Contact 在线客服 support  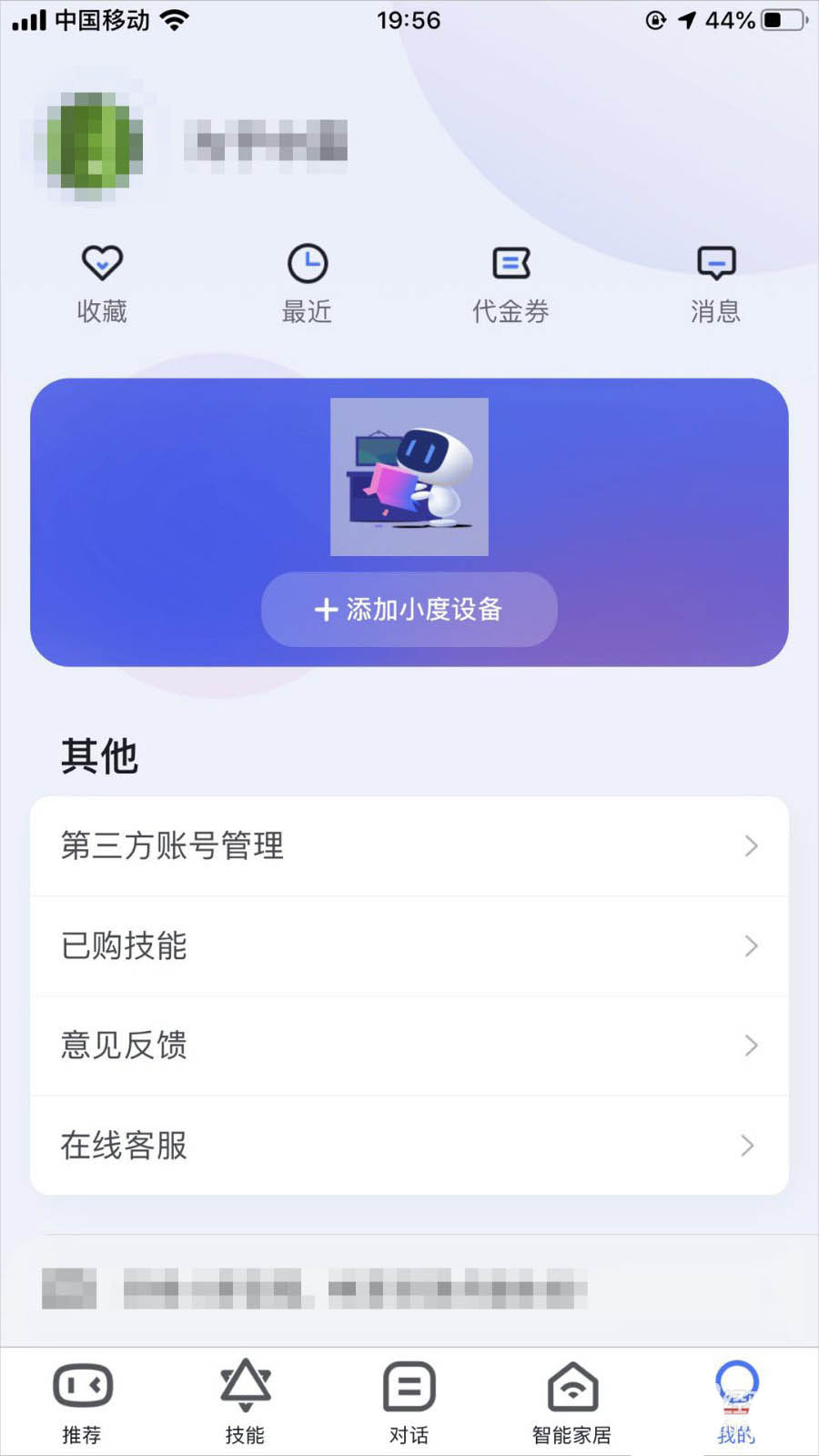coord(409,1146)
